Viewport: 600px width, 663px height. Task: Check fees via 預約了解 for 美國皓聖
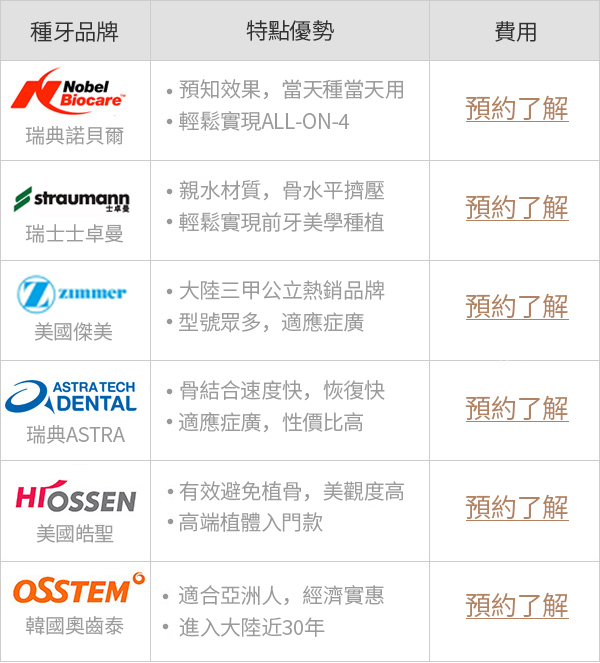click(517, 507)
